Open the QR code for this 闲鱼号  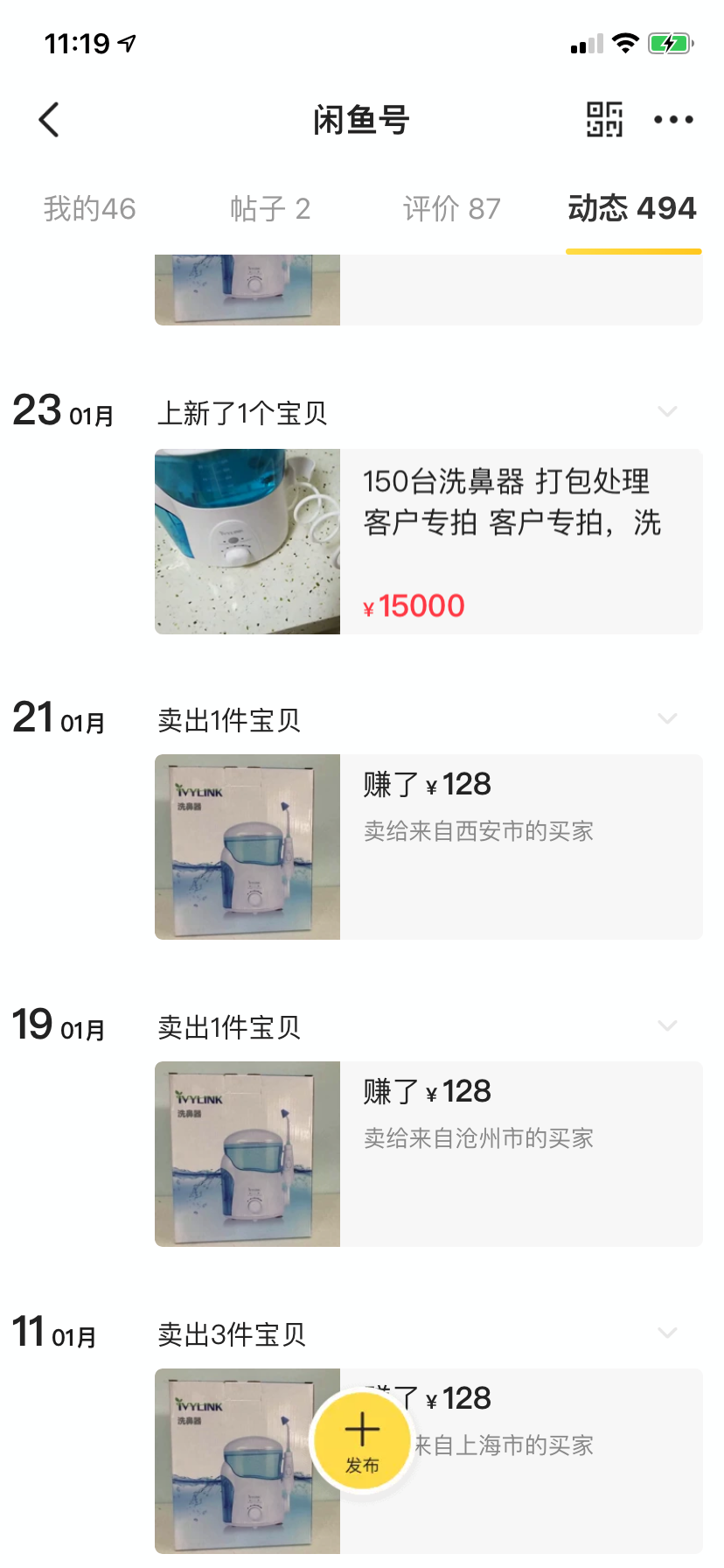click(x=602, y=119)
